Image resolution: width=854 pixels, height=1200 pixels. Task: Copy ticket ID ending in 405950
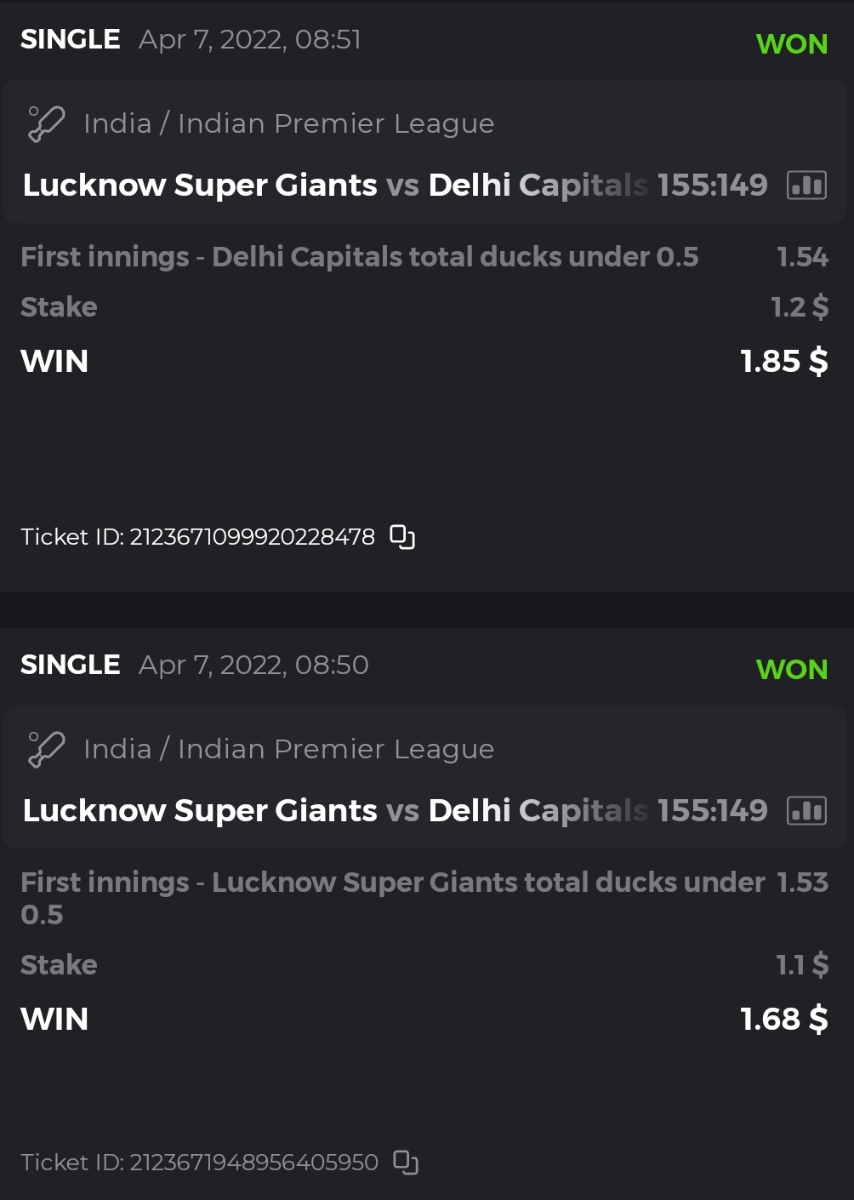[405, 1162]
